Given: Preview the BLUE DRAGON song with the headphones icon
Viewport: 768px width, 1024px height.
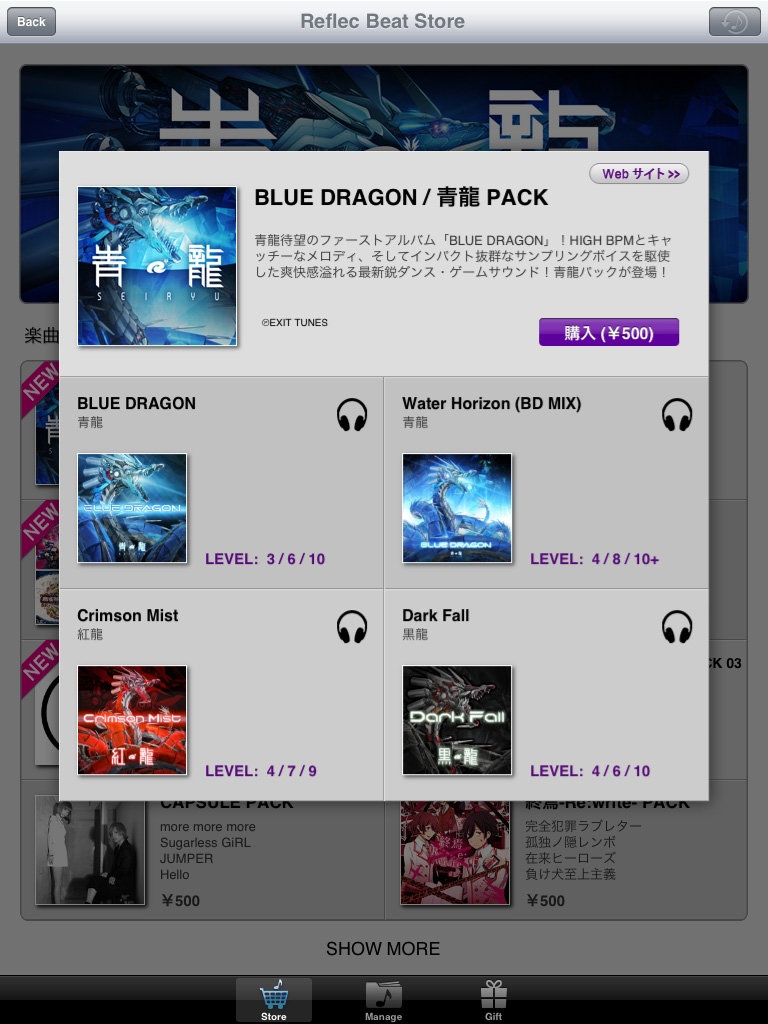Looking at the screenshot, I should [352, 414].
